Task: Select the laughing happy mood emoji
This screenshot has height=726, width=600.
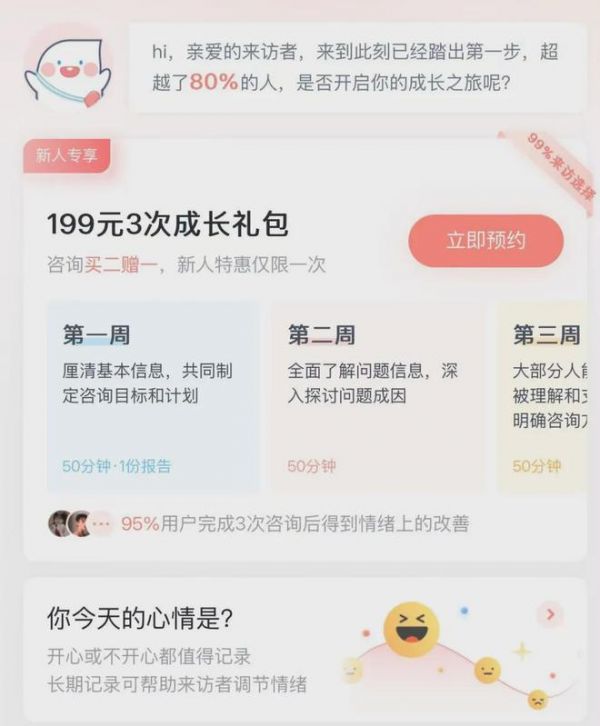Action: tap(411, 629)
